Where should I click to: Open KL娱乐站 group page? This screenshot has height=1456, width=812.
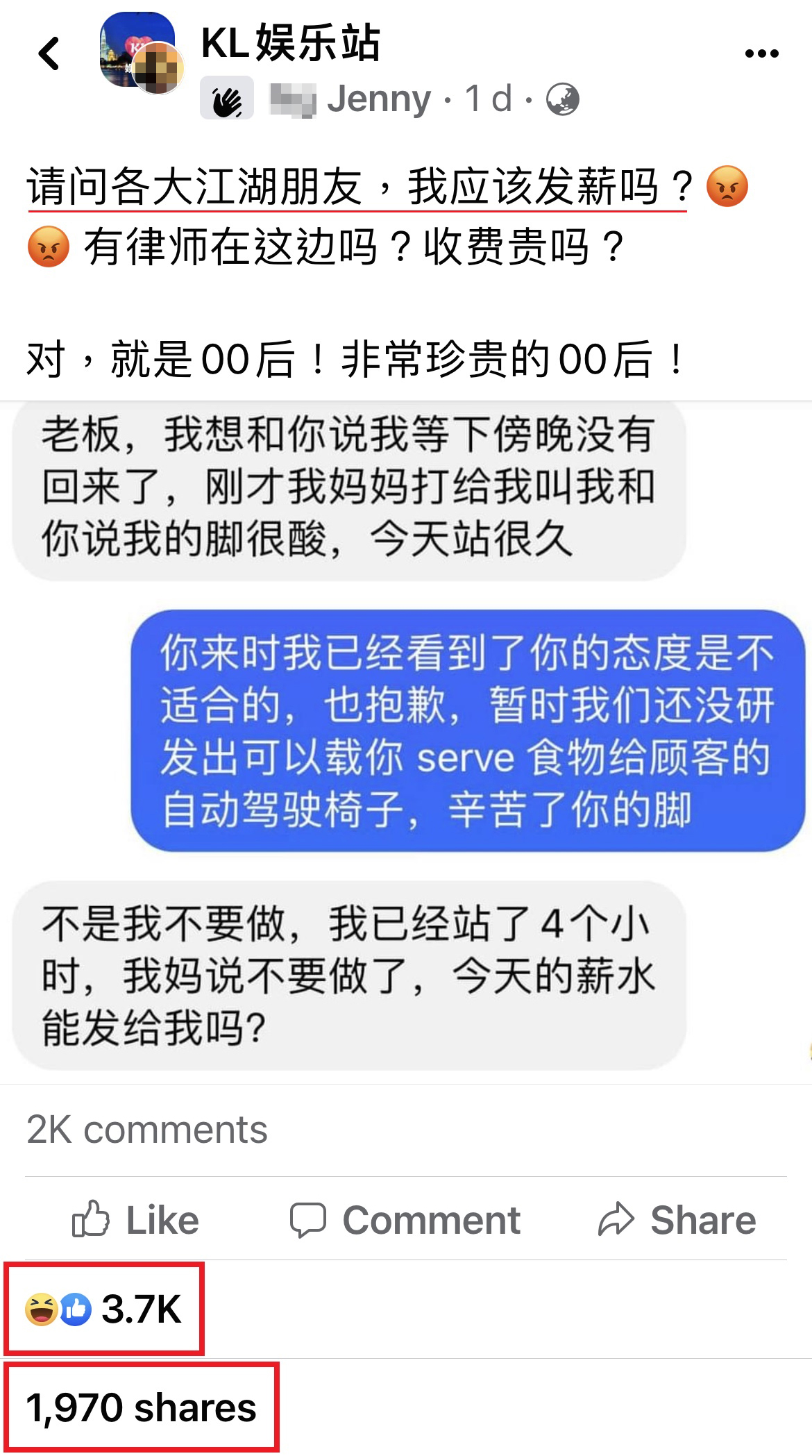click(x=290, y=43)
